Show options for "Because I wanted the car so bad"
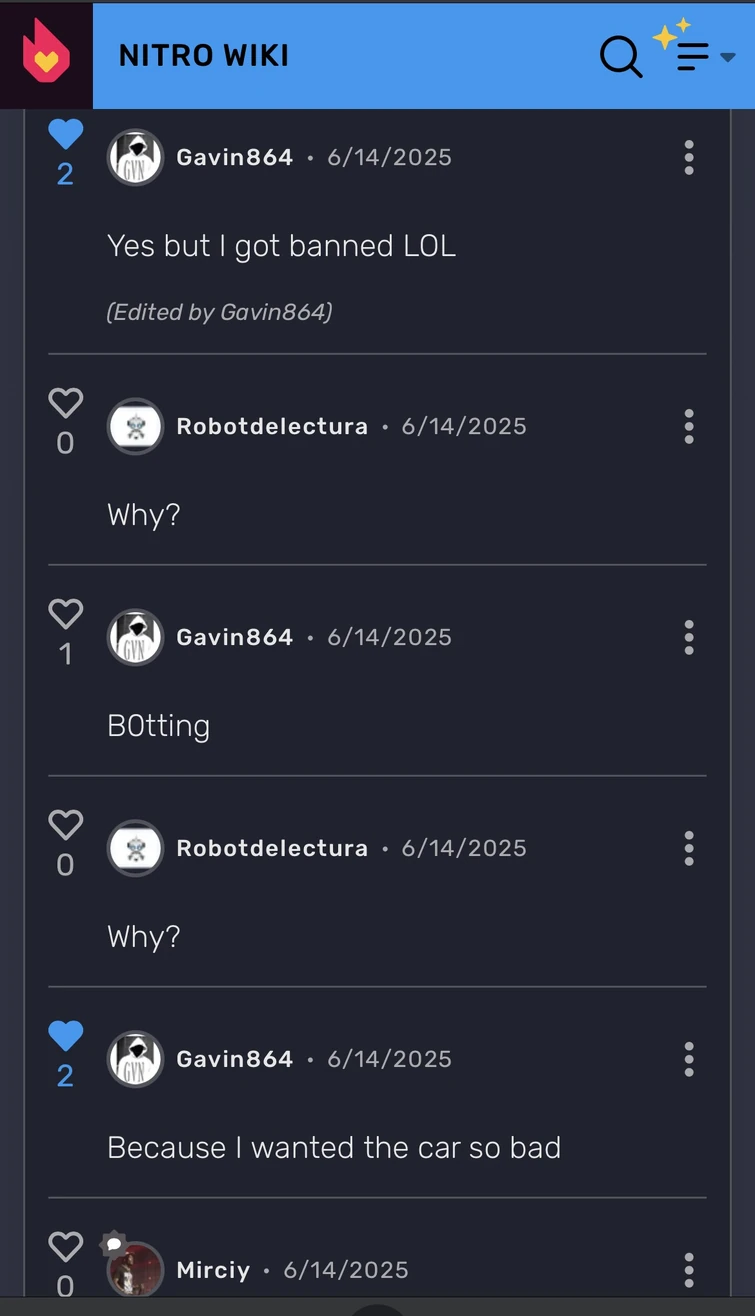Viewport: 755px width, 1316px height. [689, 1060]
